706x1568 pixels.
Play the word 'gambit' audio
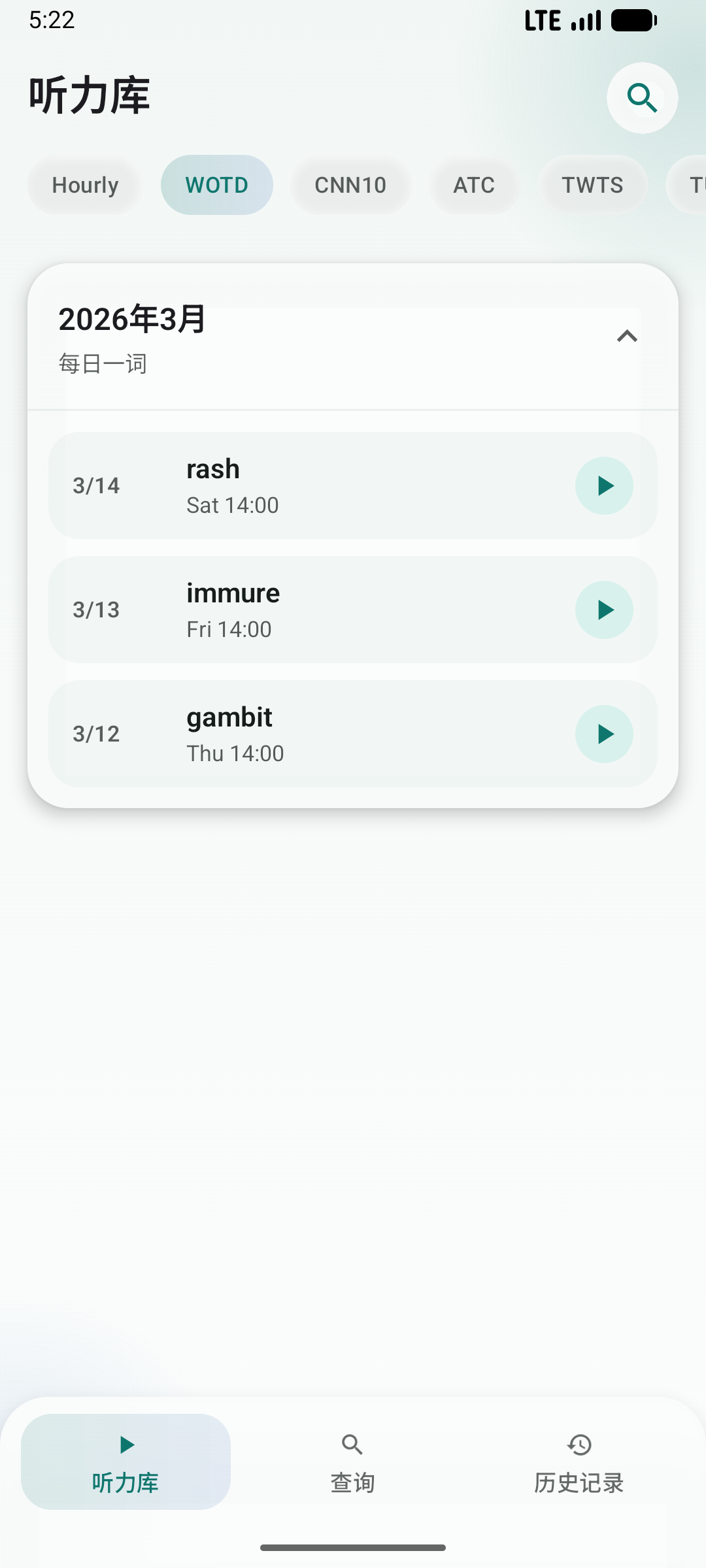coord(604,734)
